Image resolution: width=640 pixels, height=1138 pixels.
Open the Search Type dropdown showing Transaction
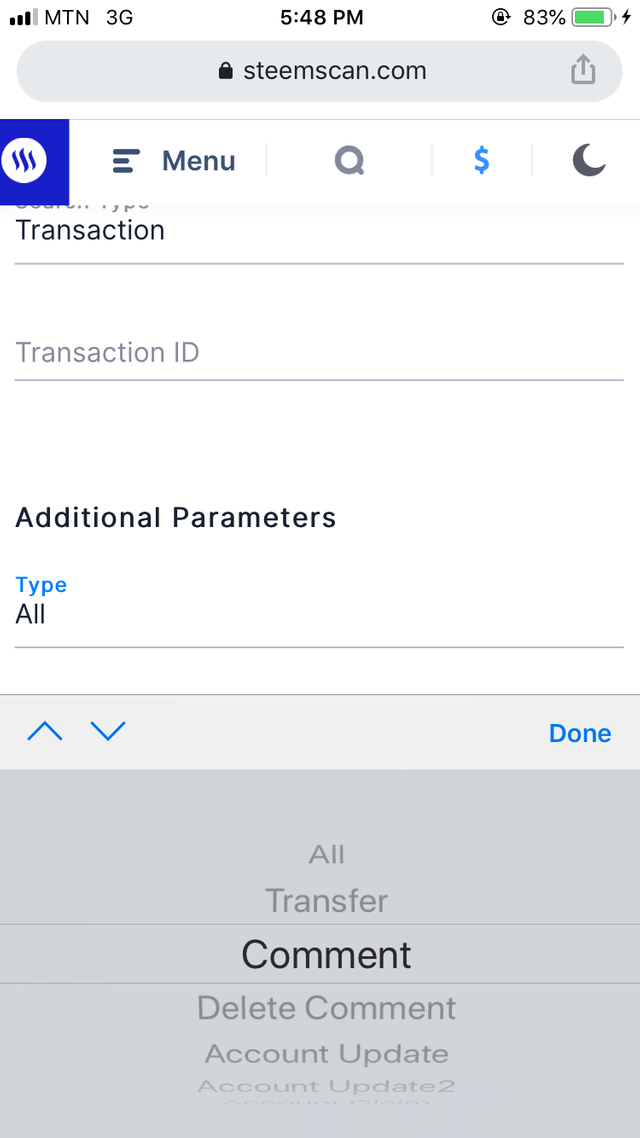point(319,231)
